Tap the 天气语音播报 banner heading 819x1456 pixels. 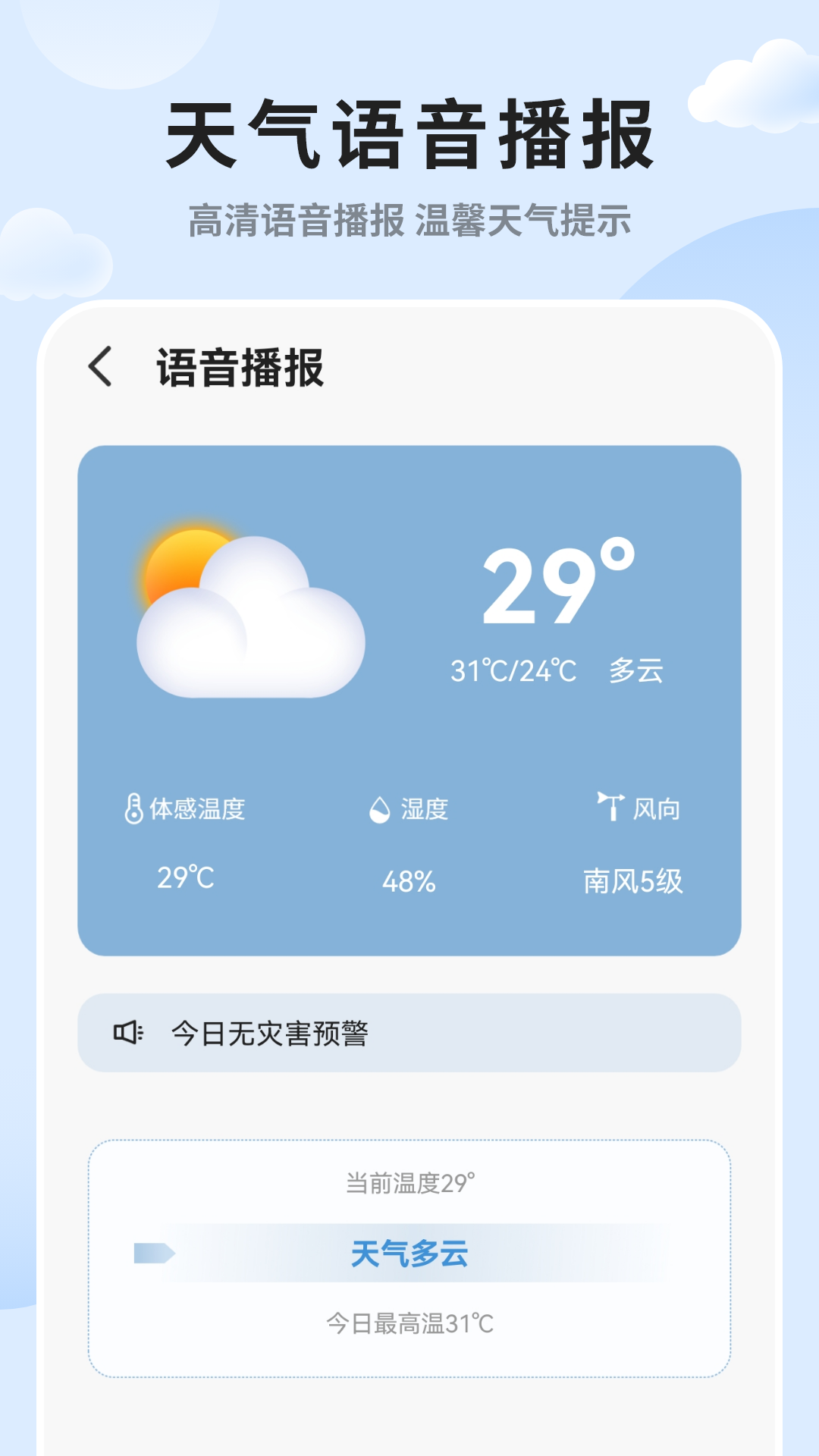click(409, 135)
